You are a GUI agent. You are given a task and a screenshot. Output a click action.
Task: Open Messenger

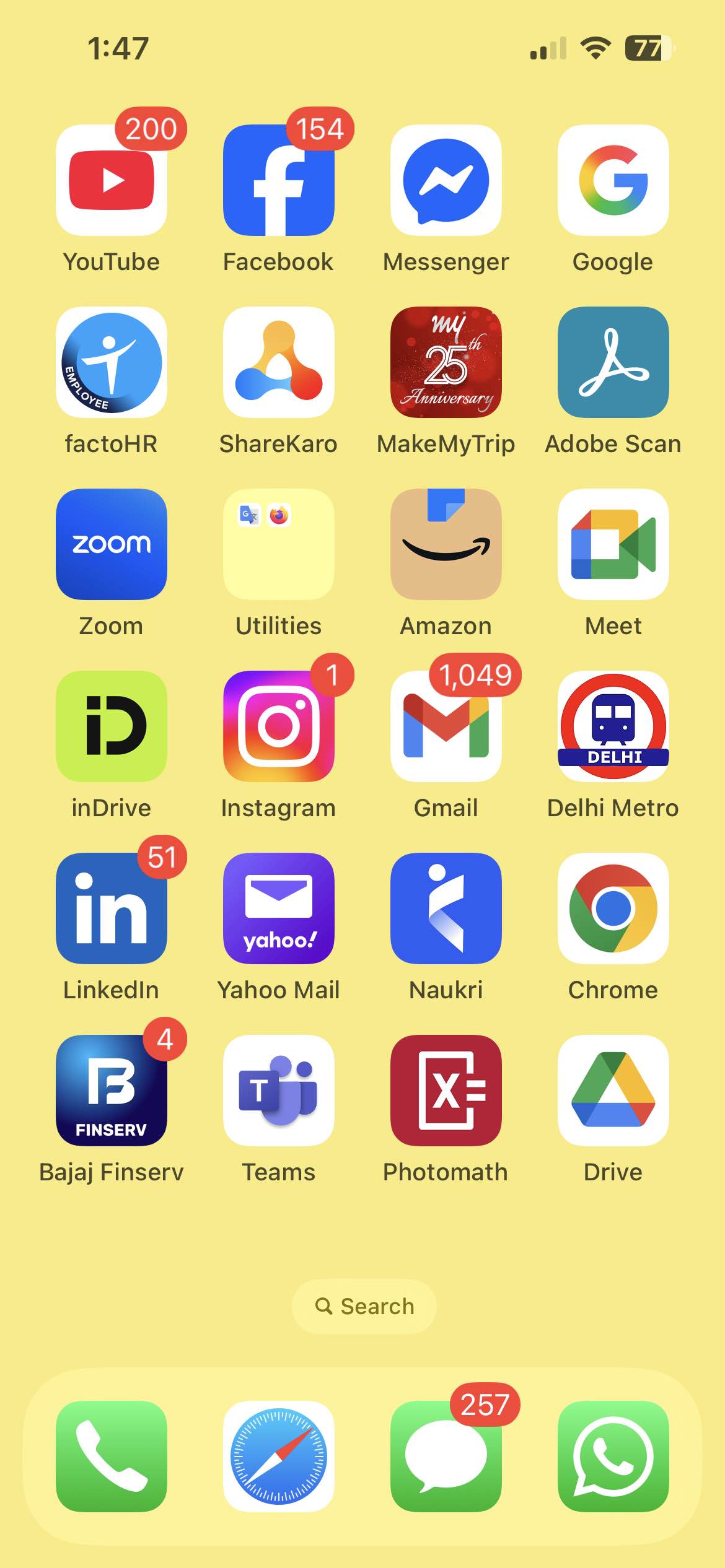[x=446, y=180]
